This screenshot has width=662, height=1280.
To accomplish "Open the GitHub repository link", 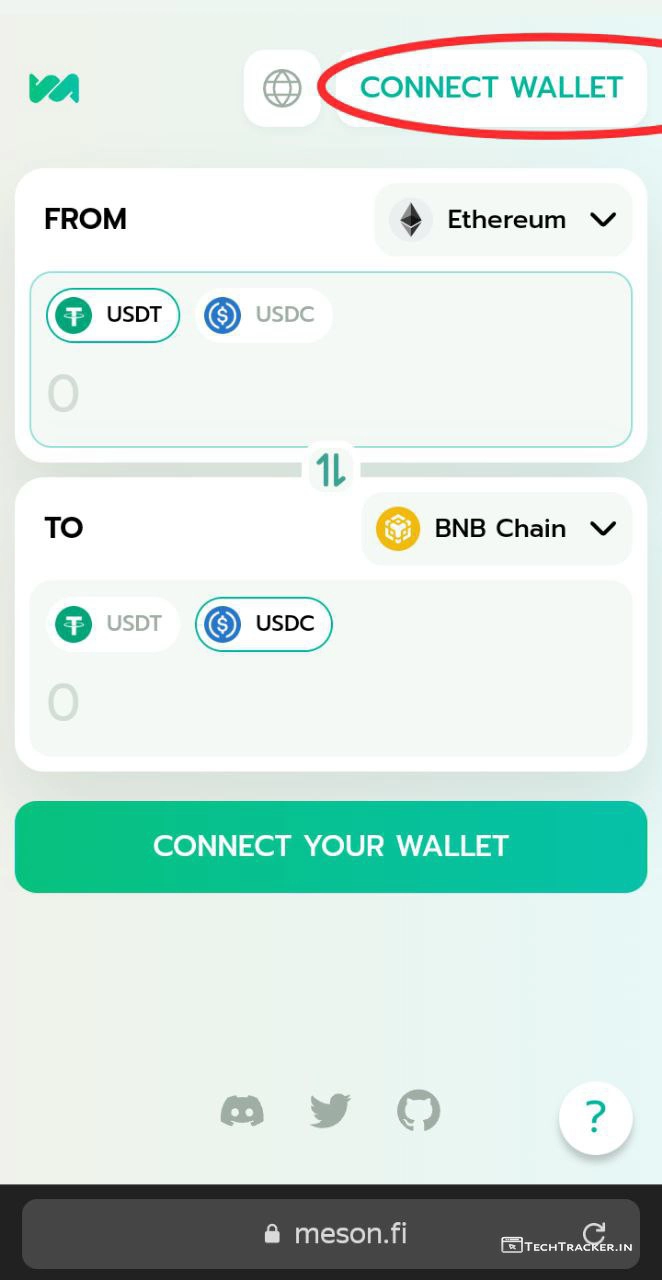I will [418, 1111].
